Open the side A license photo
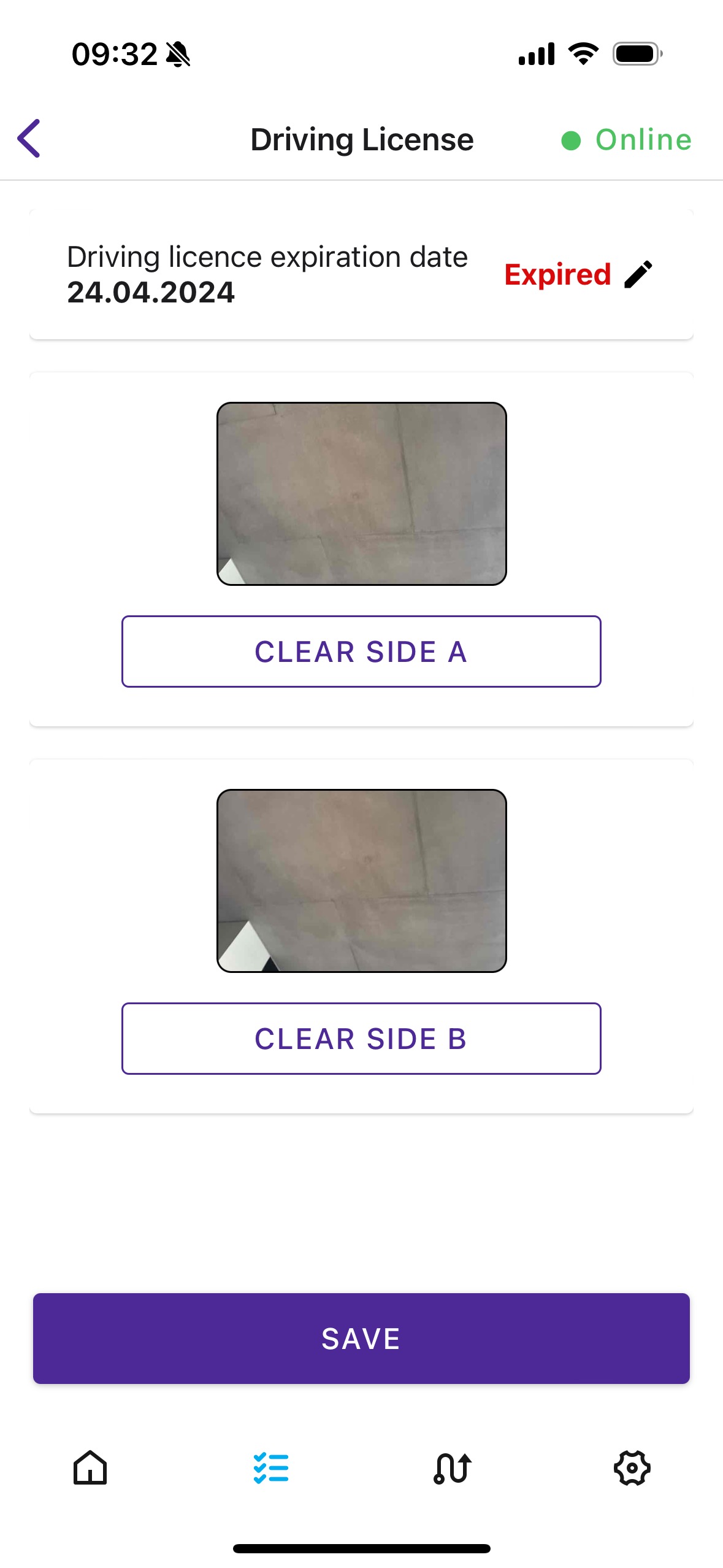723x1568 pixels. click(x=361, y=493)
